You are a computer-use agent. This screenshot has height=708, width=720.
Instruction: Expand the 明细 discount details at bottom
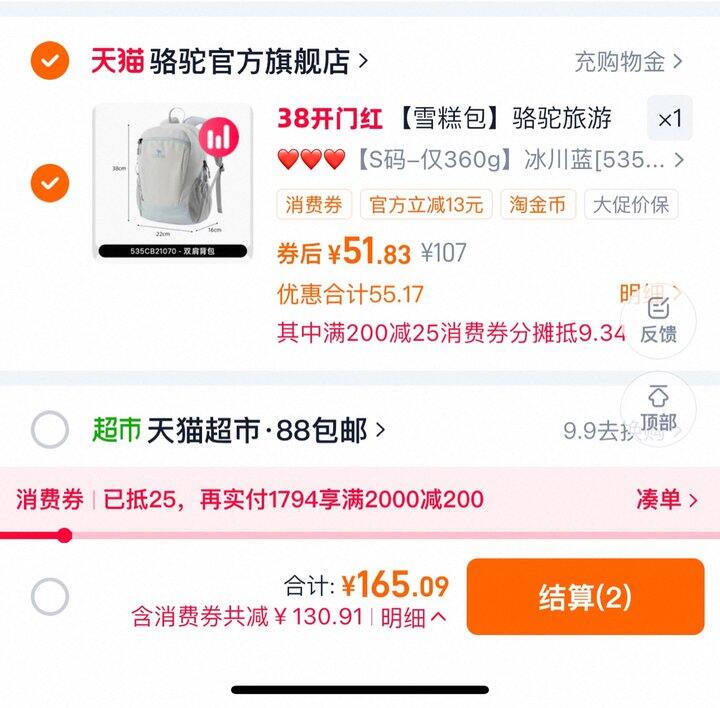pos(413,617)
